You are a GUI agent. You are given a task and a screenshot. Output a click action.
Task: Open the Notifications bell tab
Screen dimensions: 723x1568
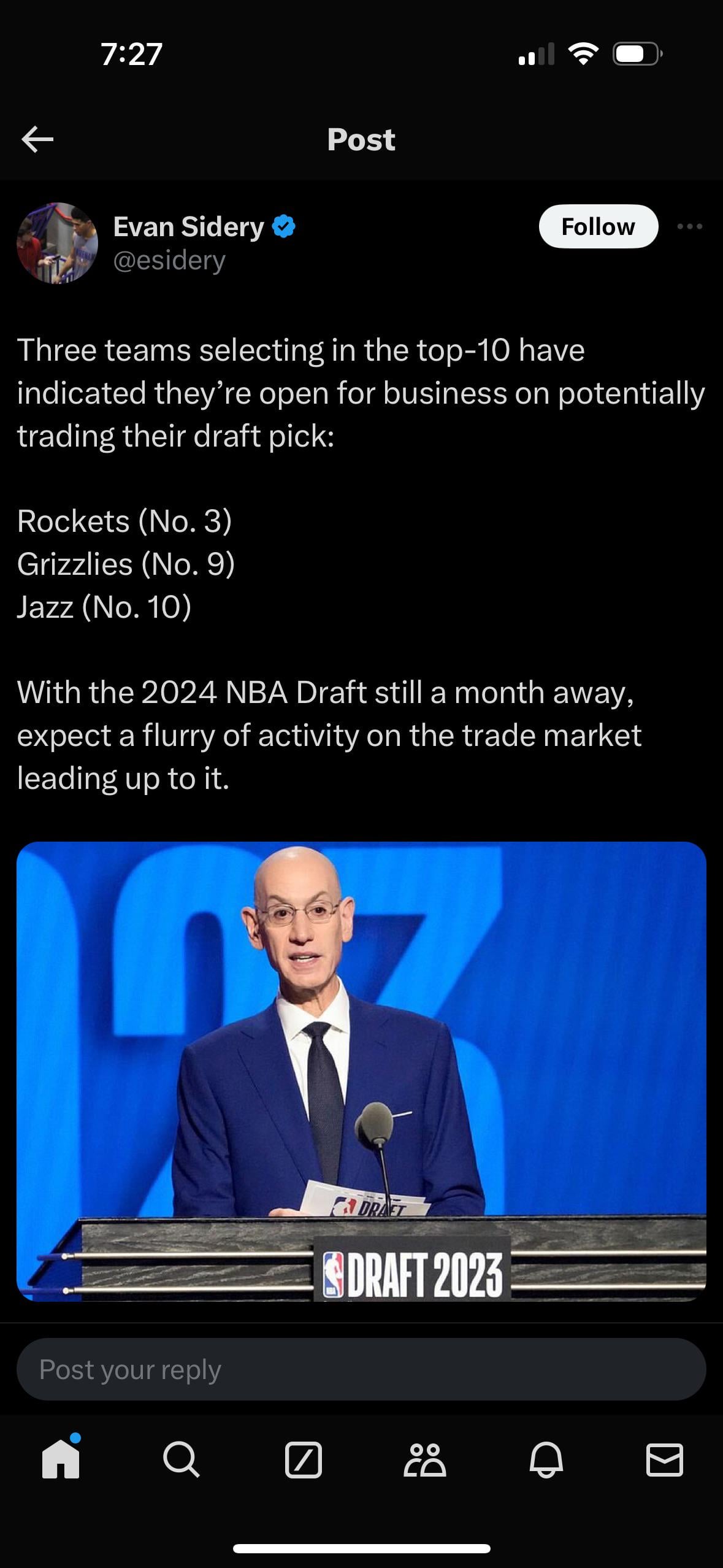tap(546, 1459)
